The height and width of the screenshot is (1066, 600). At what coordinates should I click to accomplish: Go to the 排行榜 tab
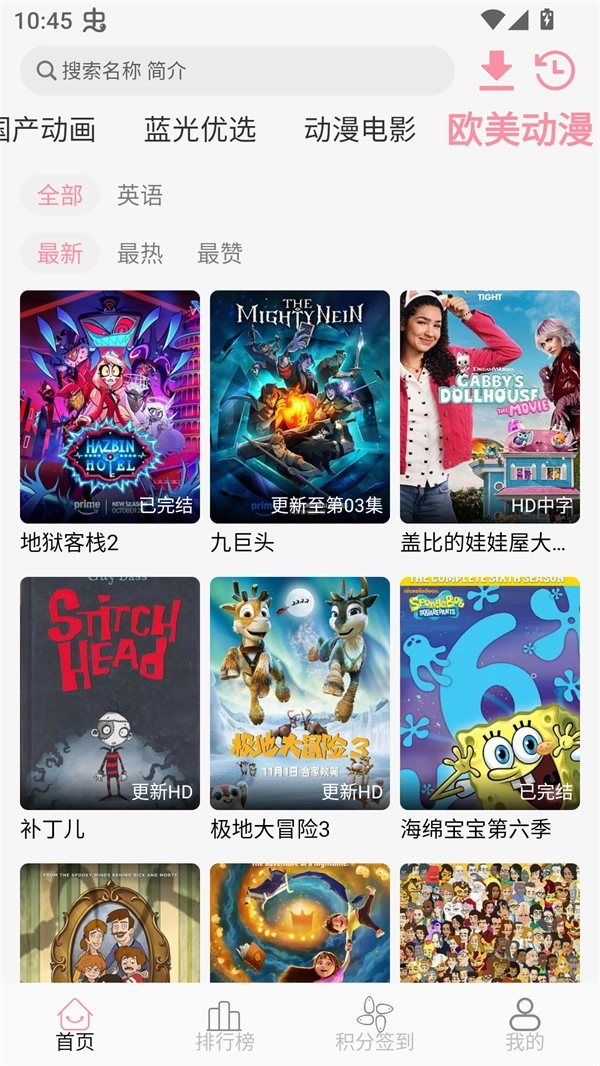pos(225,1026)
